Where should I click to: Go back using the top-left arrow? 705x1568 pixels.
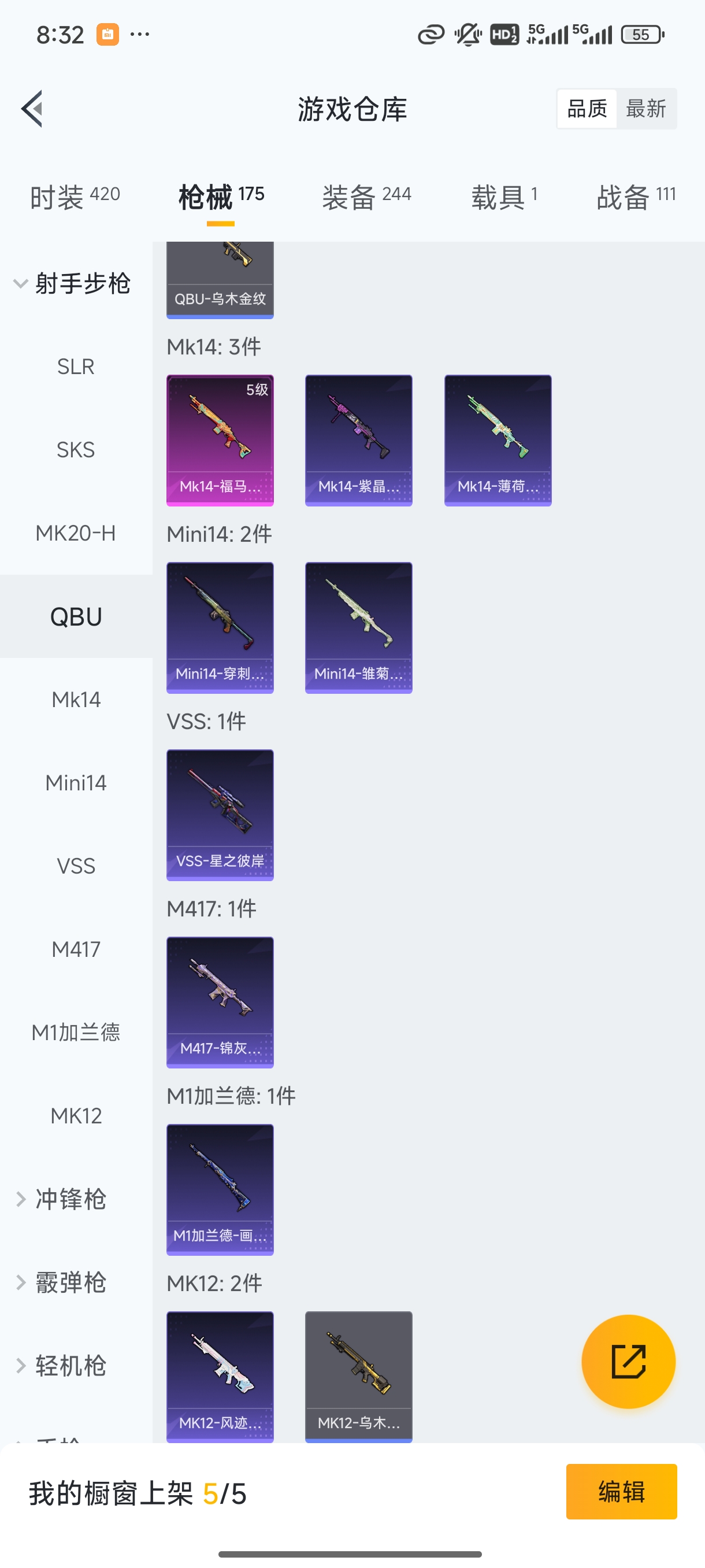32,109
